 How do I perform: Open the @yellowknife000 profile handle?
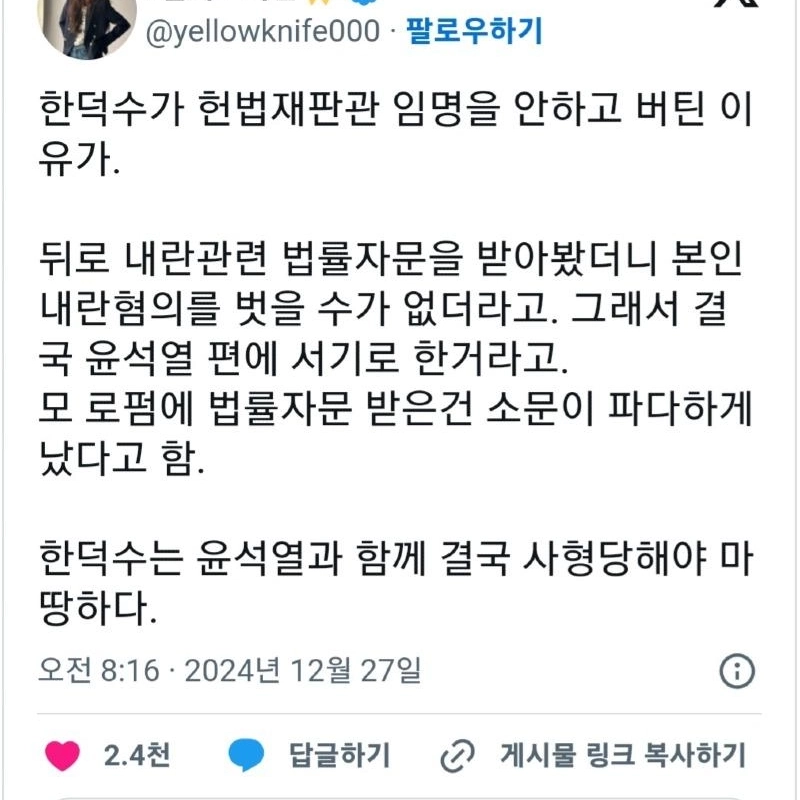coord(262,32)
